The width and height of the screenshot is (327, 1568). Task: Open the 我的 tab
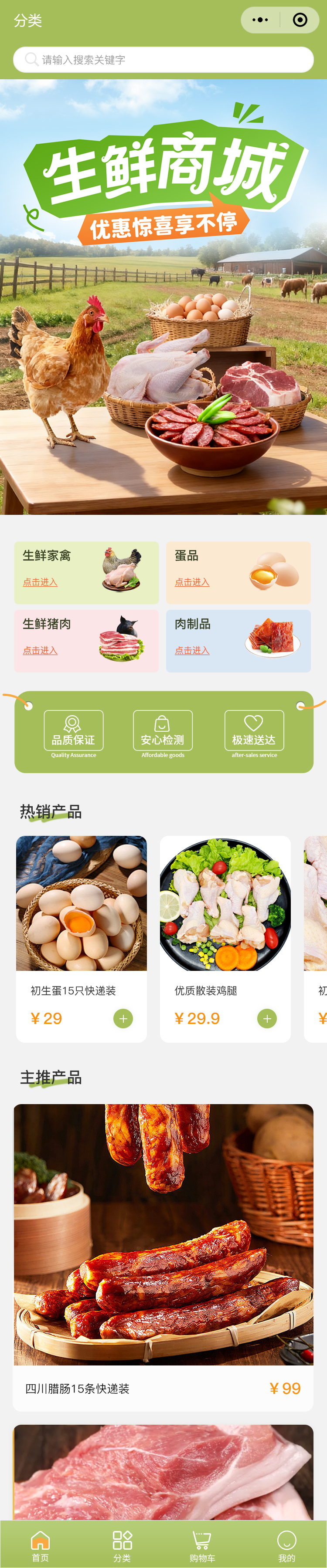(286, 1544)
